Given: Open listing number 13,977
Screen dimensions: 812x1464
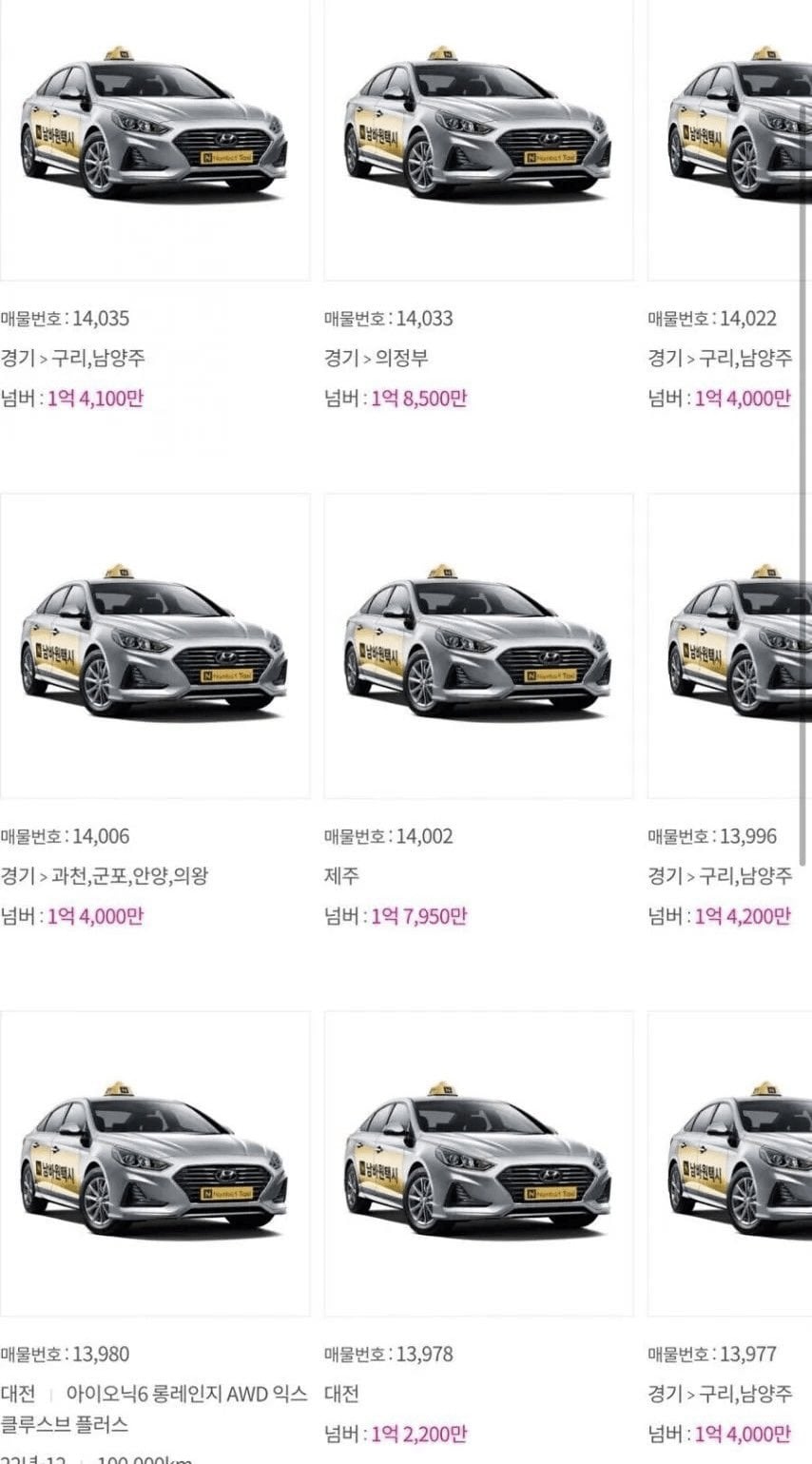Looking at the screenshot, I should point(730,1163).
